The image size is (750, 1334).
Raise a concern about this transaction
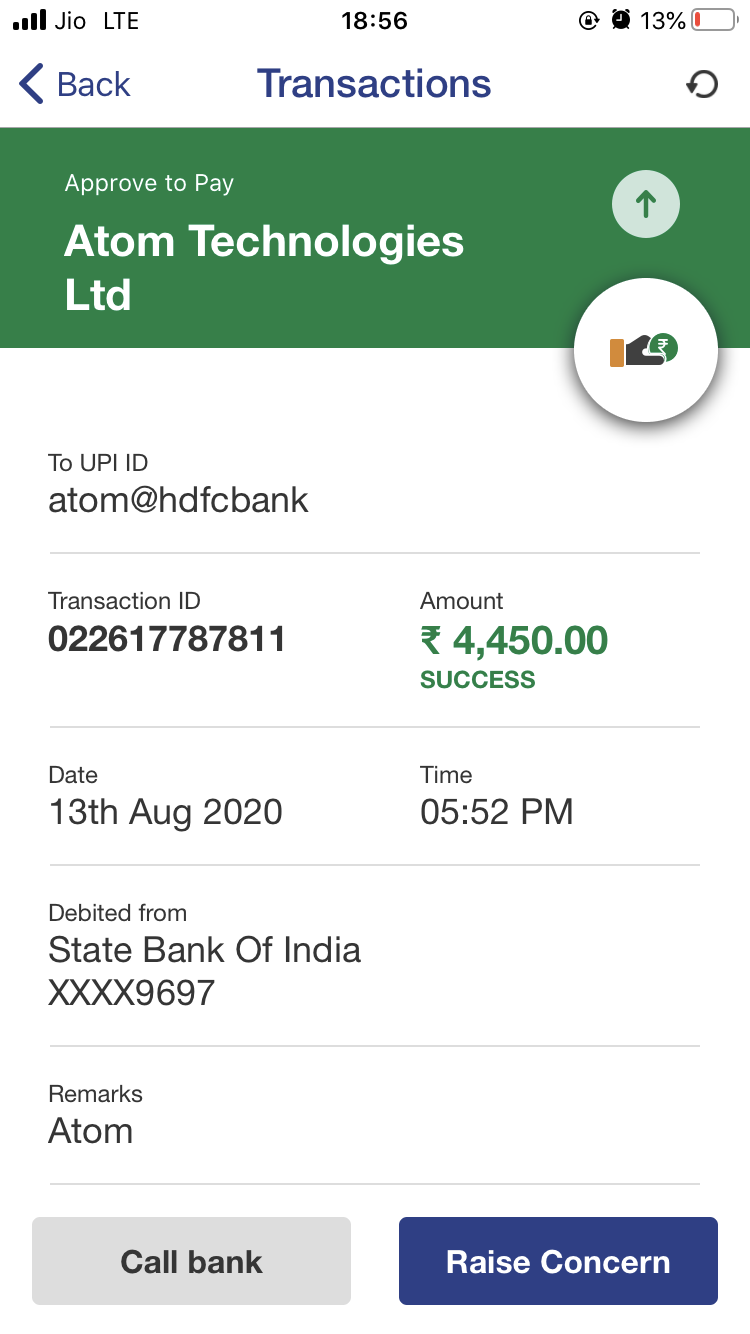pyautogui.click(x=558, y=1261)
